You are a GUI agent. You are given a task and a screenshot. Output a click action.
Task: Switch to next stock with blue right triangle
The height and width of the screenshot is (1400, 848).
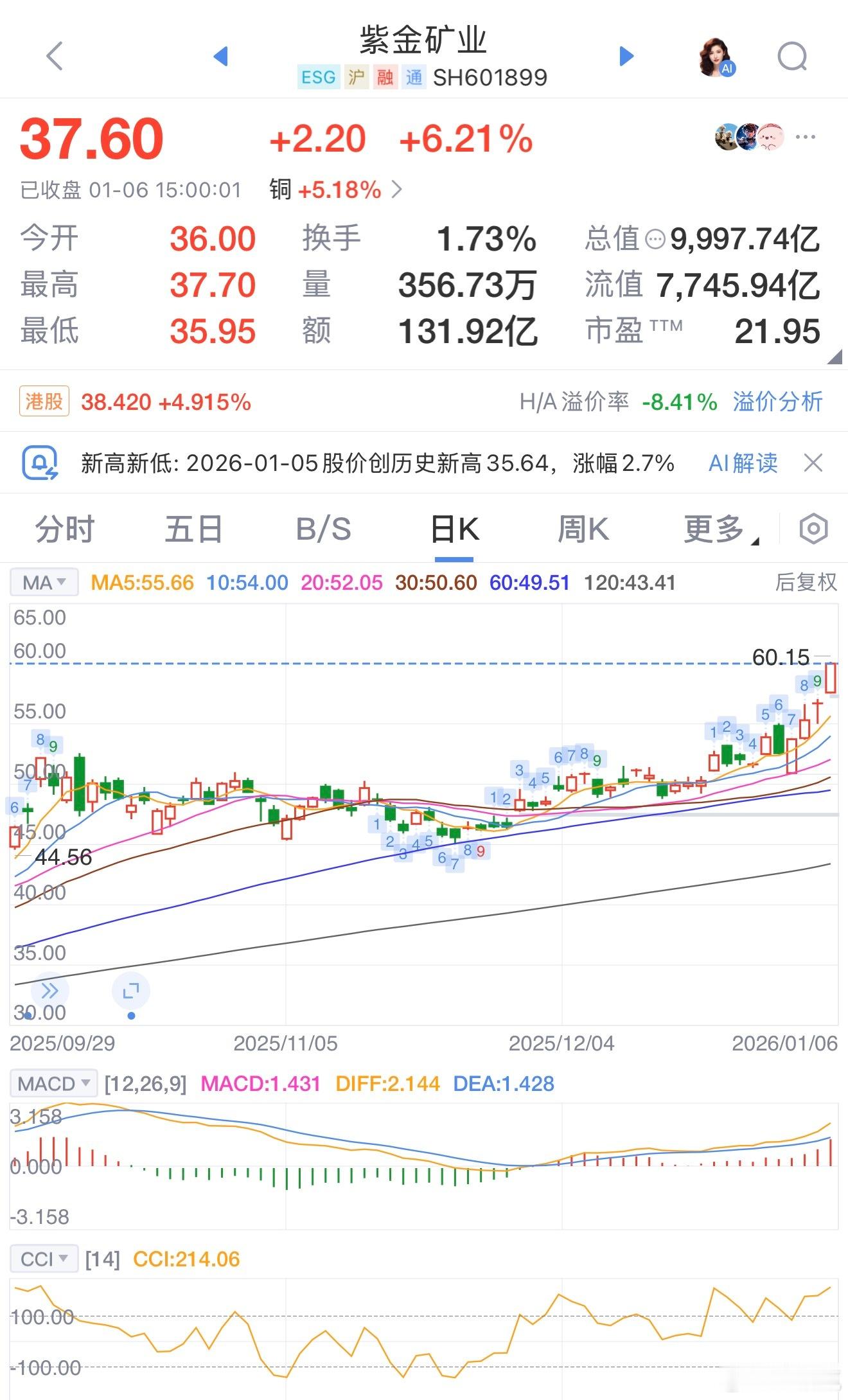tap(625, 57)
